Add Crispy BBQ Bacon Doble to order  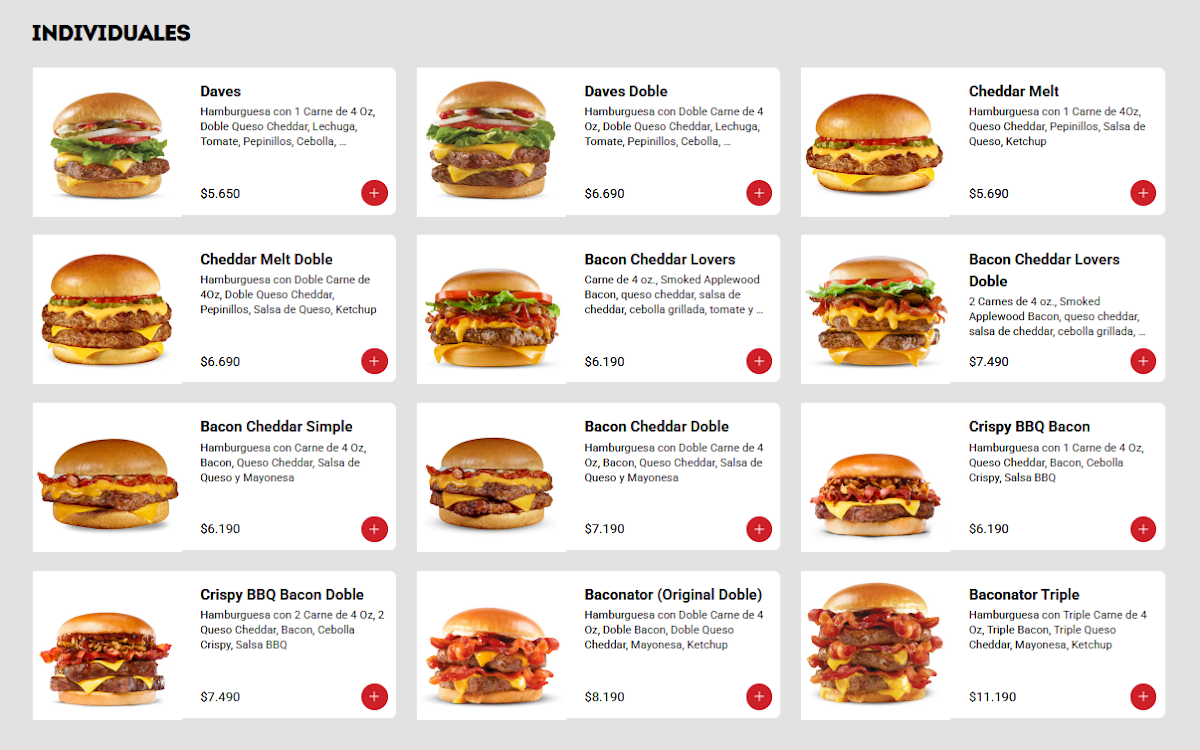[x=374, y=697]
